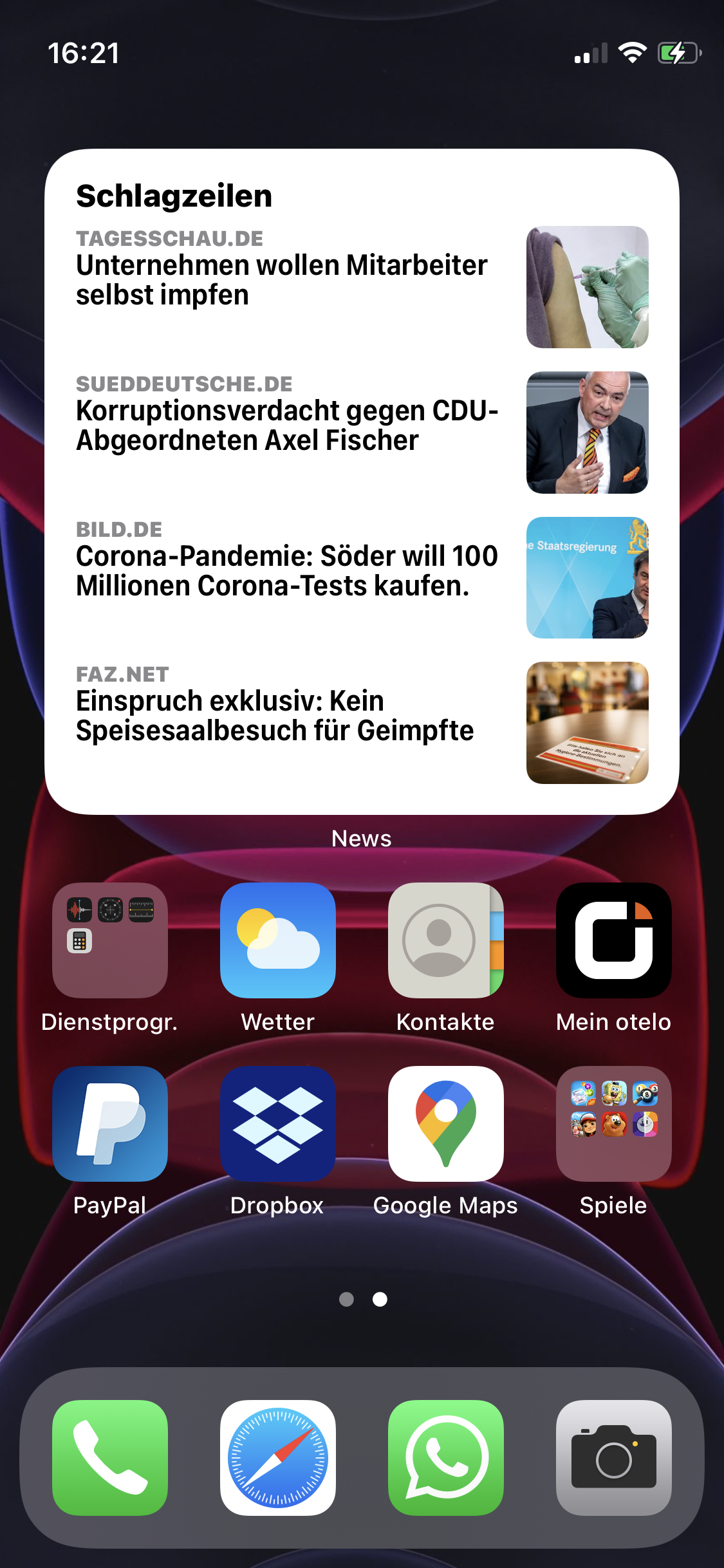Screen dimensions: 724x1568
Task: Launch the Camera app from the dock
Action: (x=613, y=1458)
